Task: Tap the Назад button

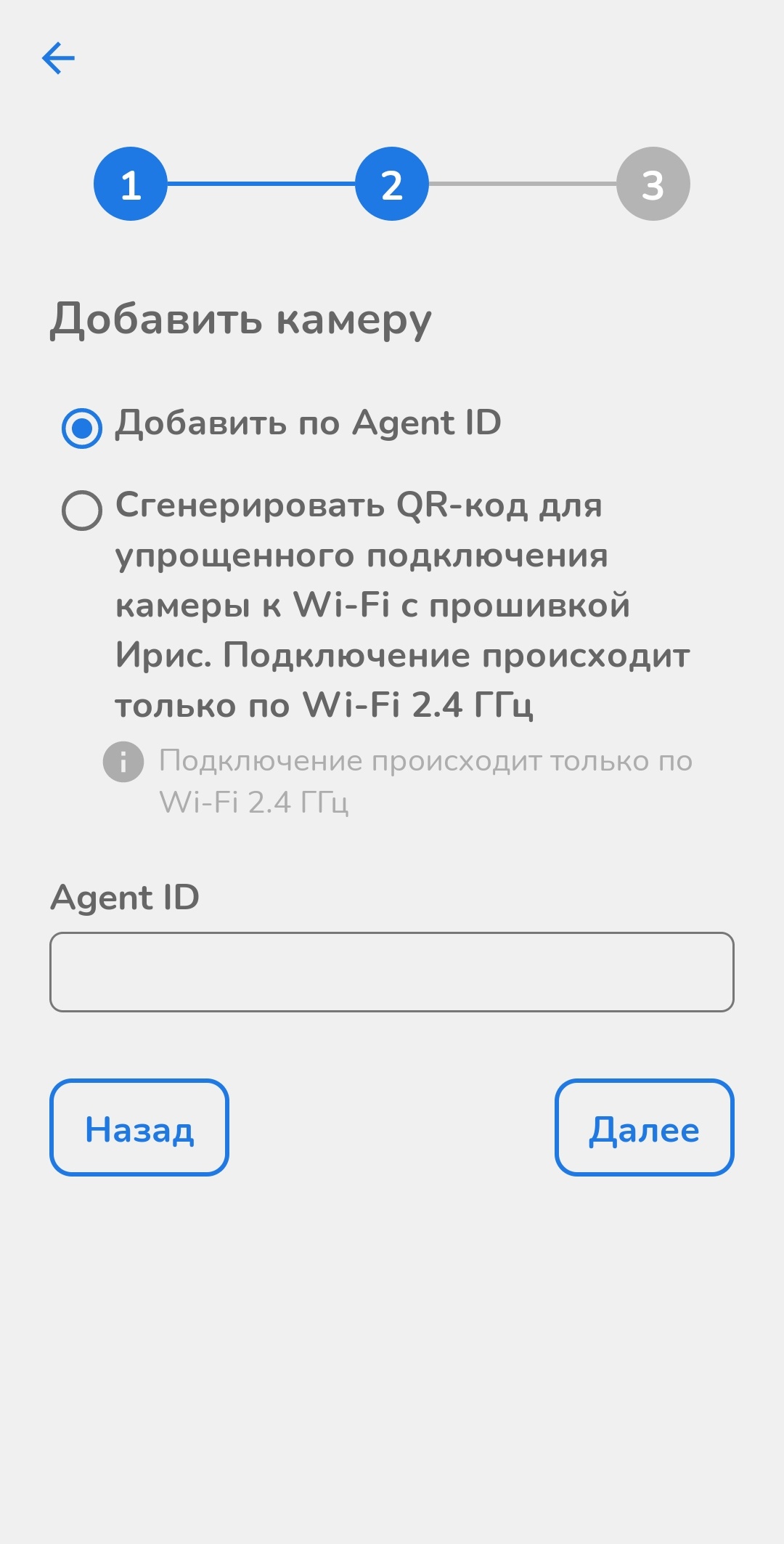Action: (139, 1127)
